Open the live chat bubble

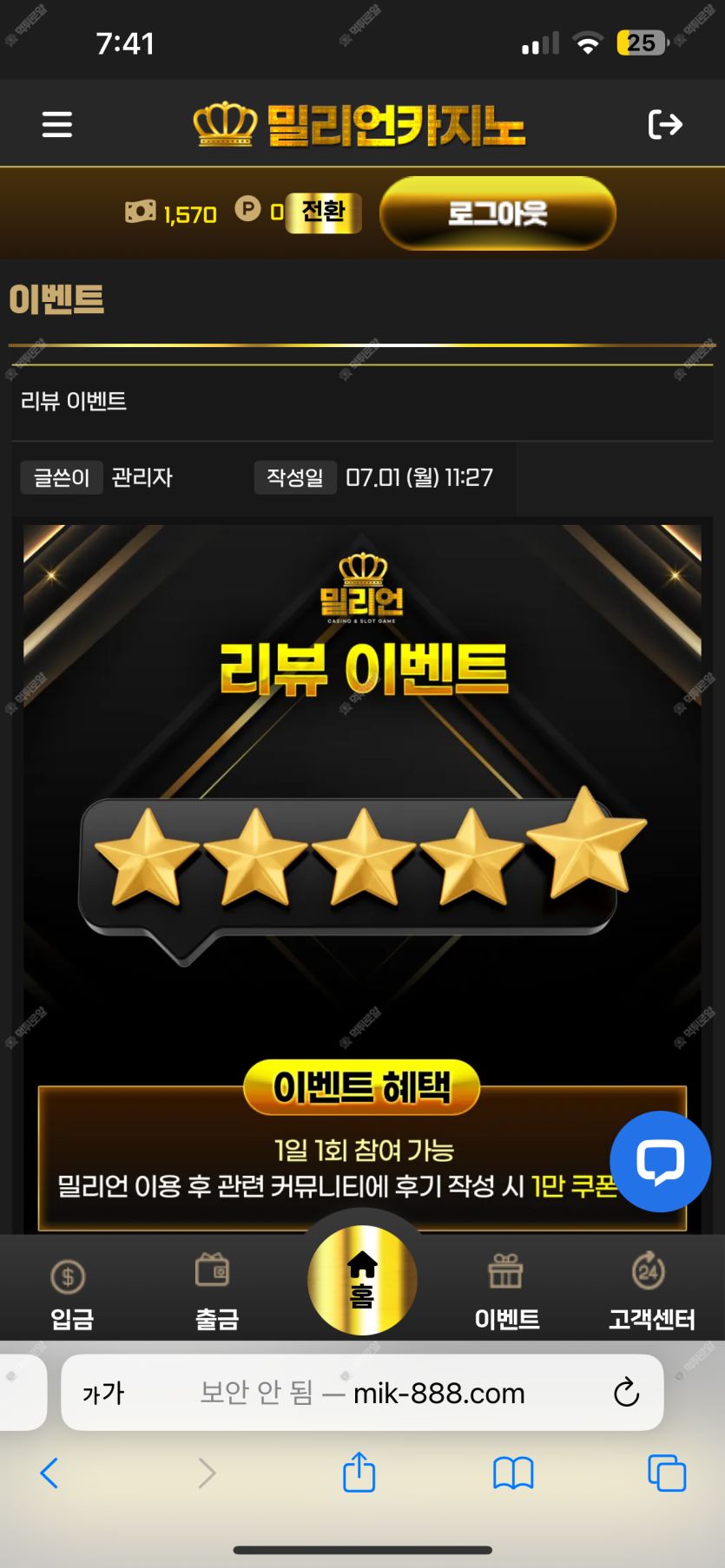660,1161
